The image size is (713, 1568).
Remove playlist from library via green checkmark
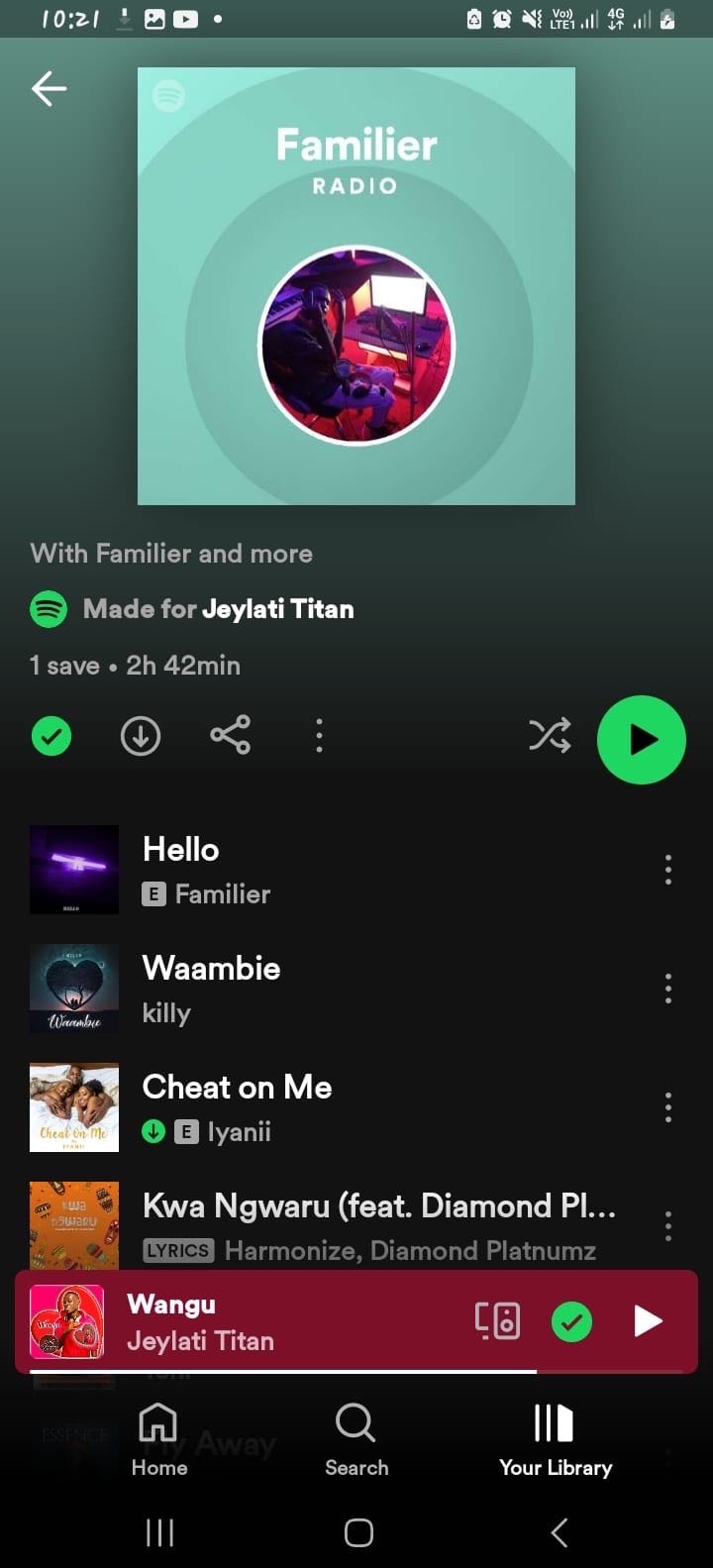[x=51, y=736]
